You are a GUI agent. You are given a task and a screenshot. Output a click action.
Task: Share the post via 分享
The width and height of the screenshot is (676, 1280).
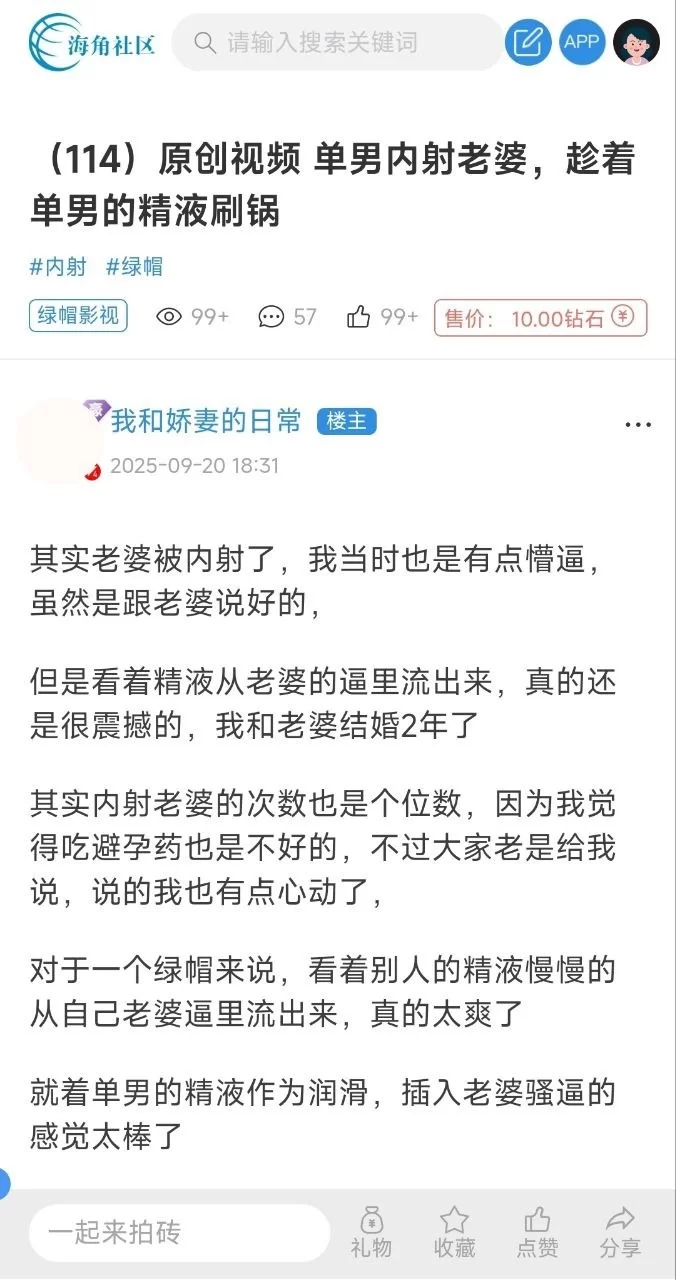click(620, 1232)
